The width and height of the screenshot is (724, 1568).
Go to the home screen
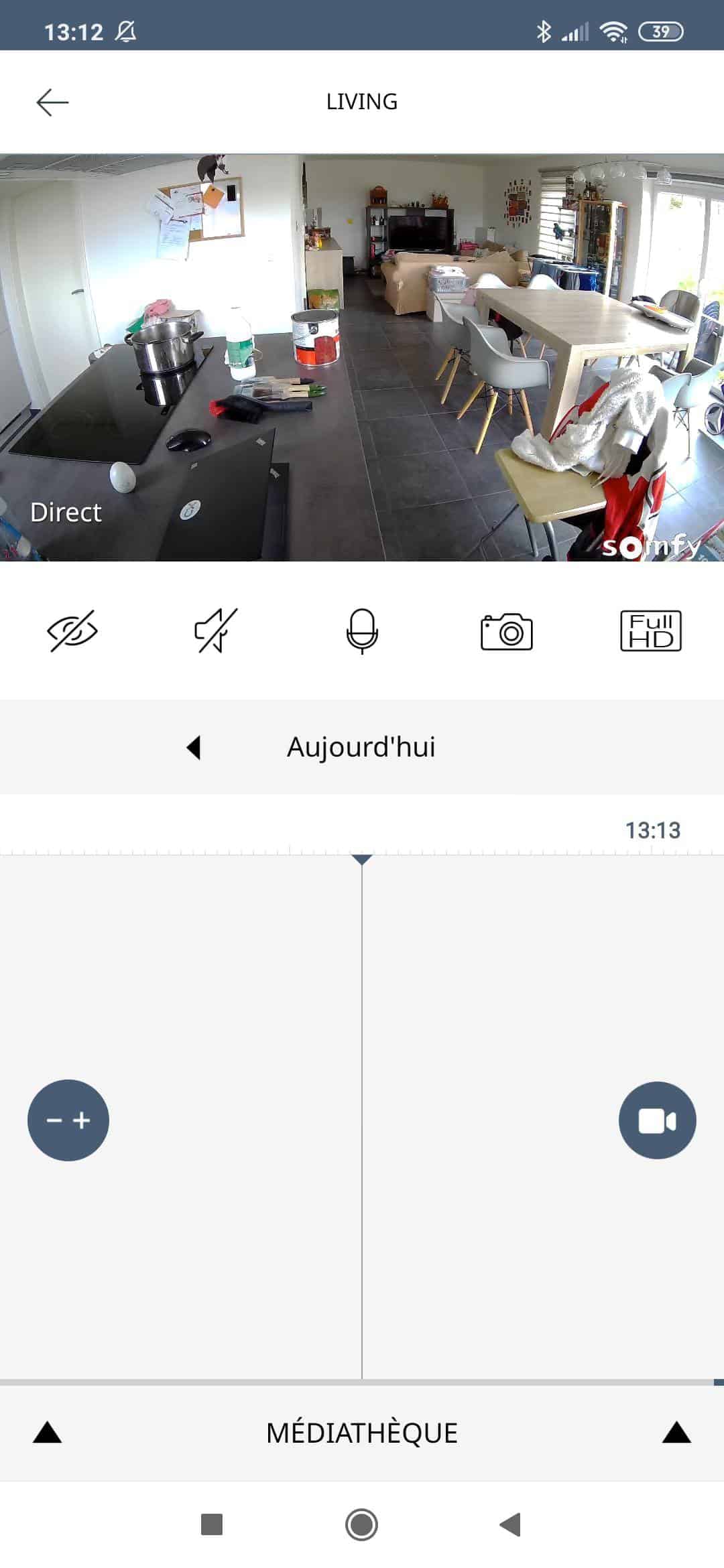point(362,1524)
